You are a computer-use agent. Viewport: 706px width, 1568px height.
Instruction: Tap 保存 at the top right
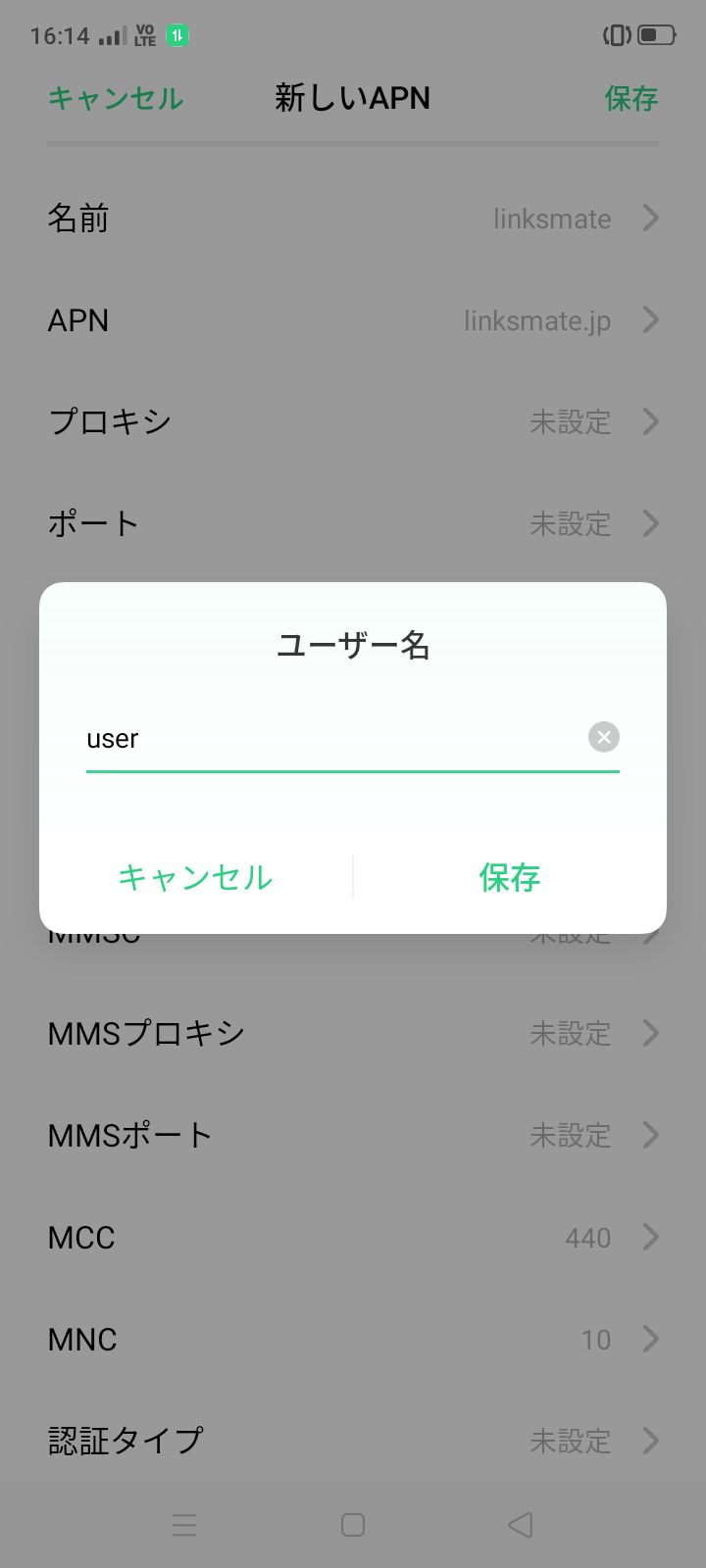point(631,98)
